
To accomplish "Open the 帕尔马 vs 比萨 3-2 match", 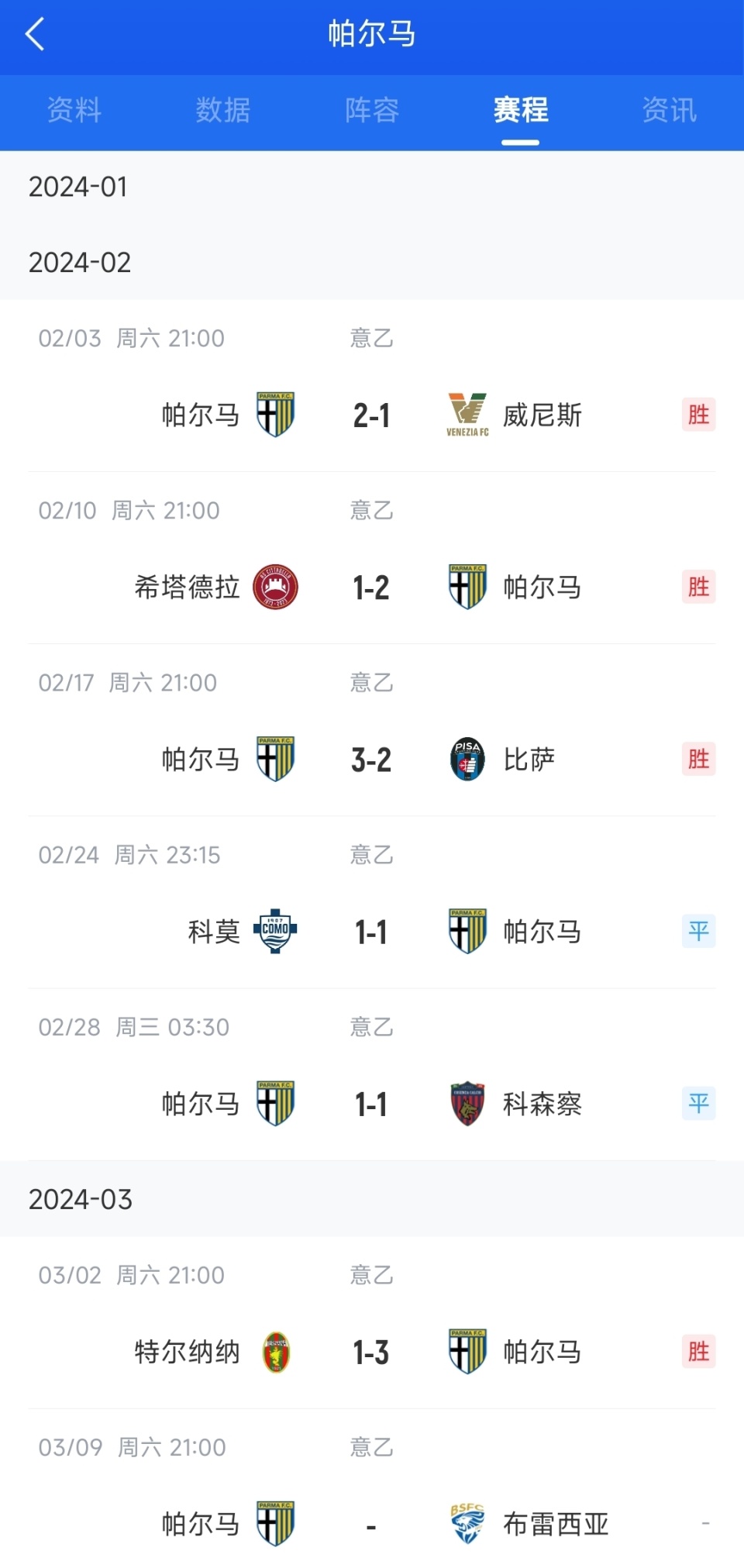I will point(372,760).
